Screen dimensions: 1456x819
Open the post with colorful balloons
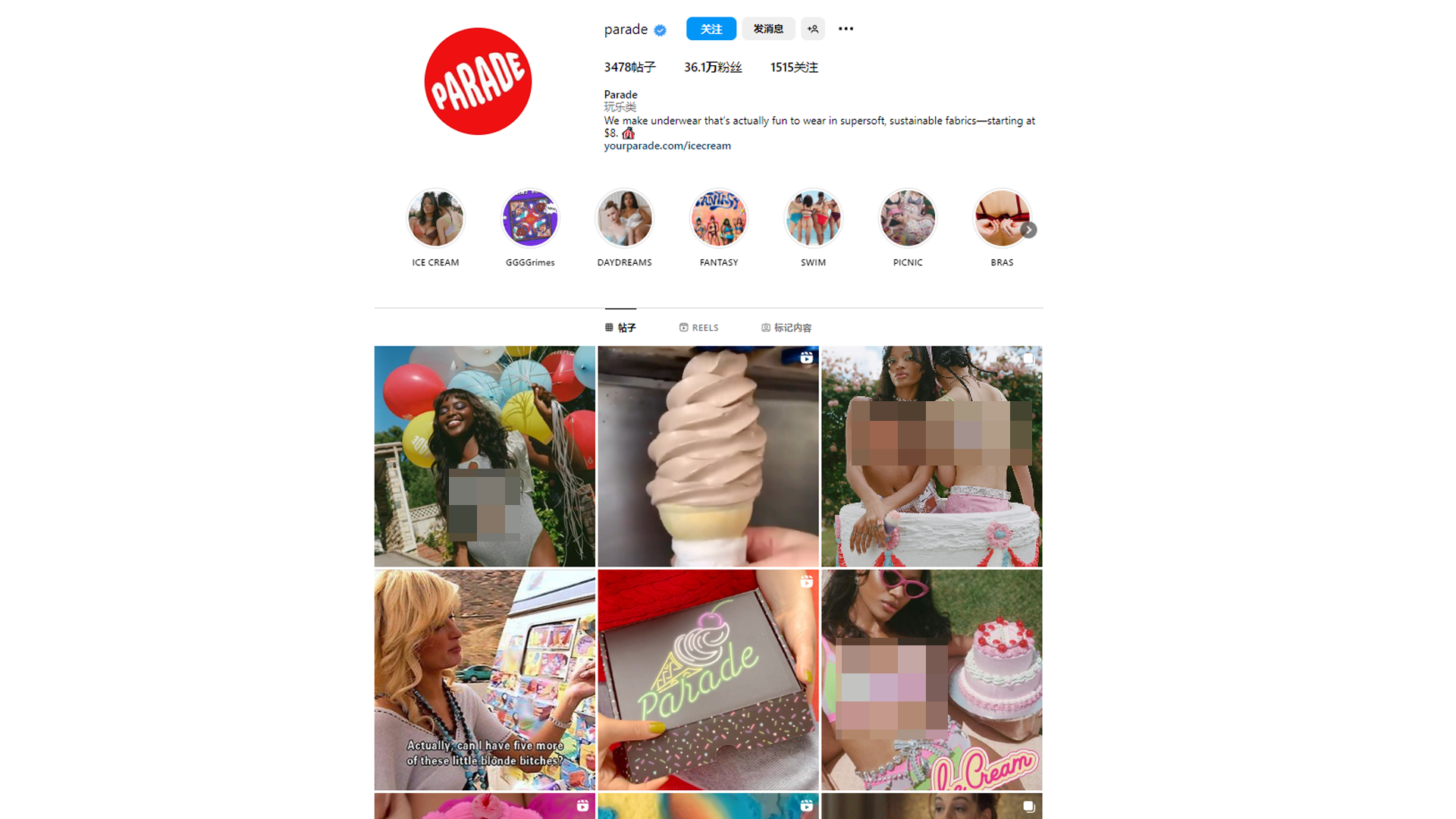pos(485,457)
